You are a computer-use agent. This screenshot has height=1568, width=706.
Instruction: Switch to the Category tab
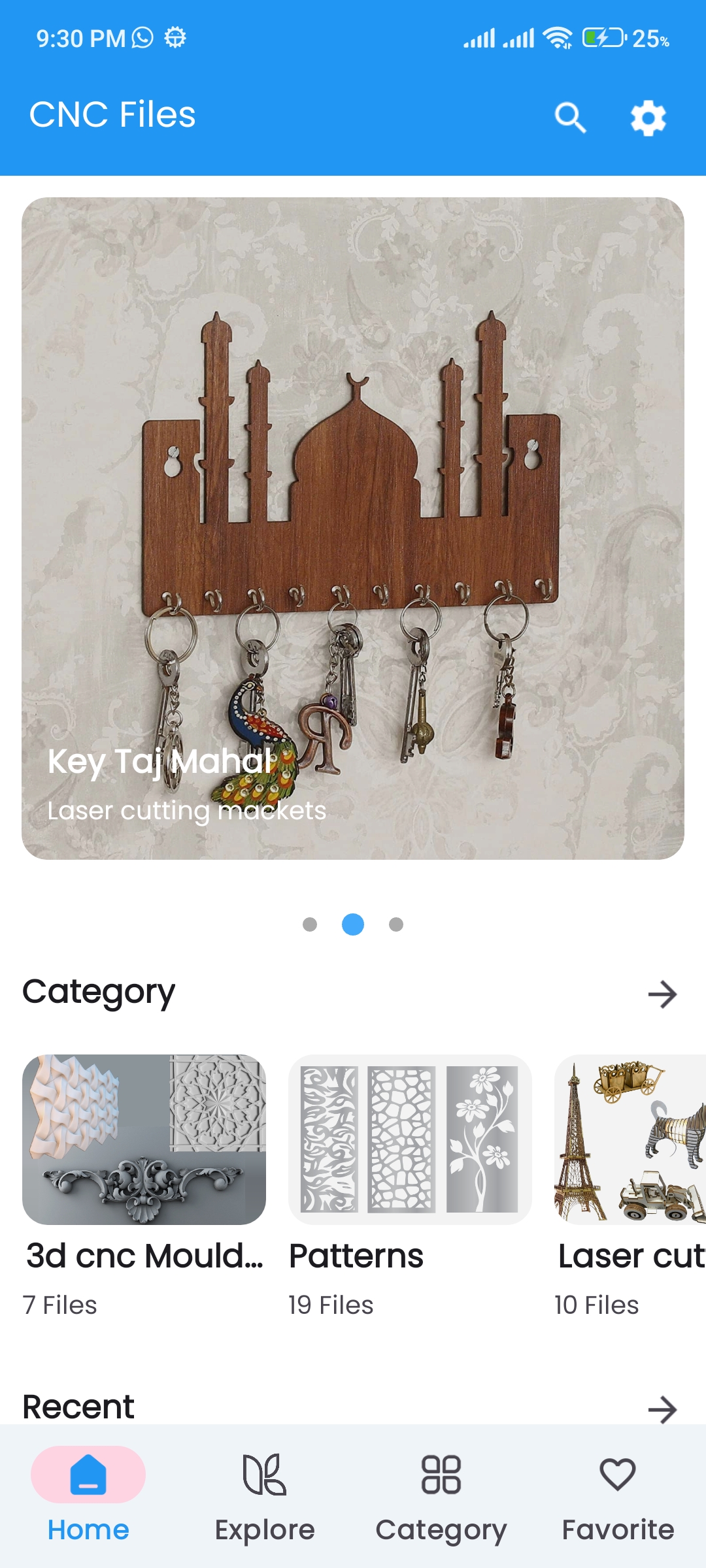pos(441,1496)
